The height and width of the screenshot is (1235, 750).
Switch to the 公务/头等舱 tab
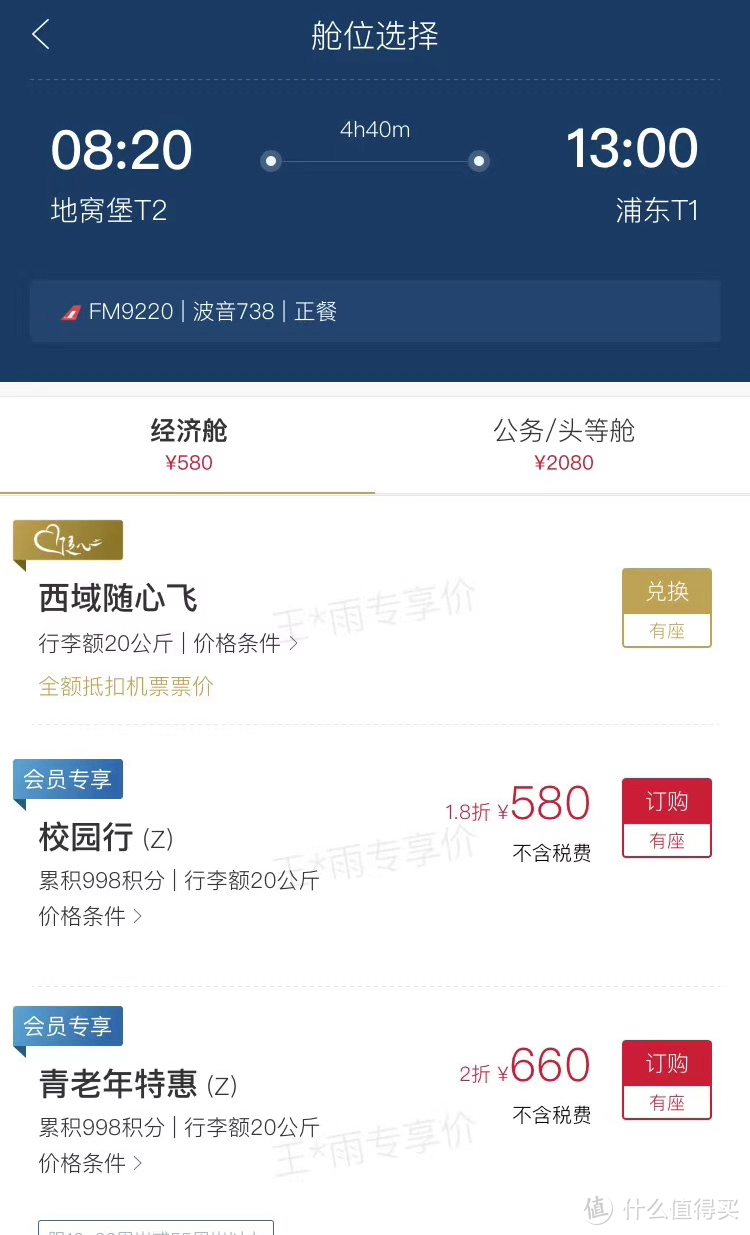click(563, 444)
